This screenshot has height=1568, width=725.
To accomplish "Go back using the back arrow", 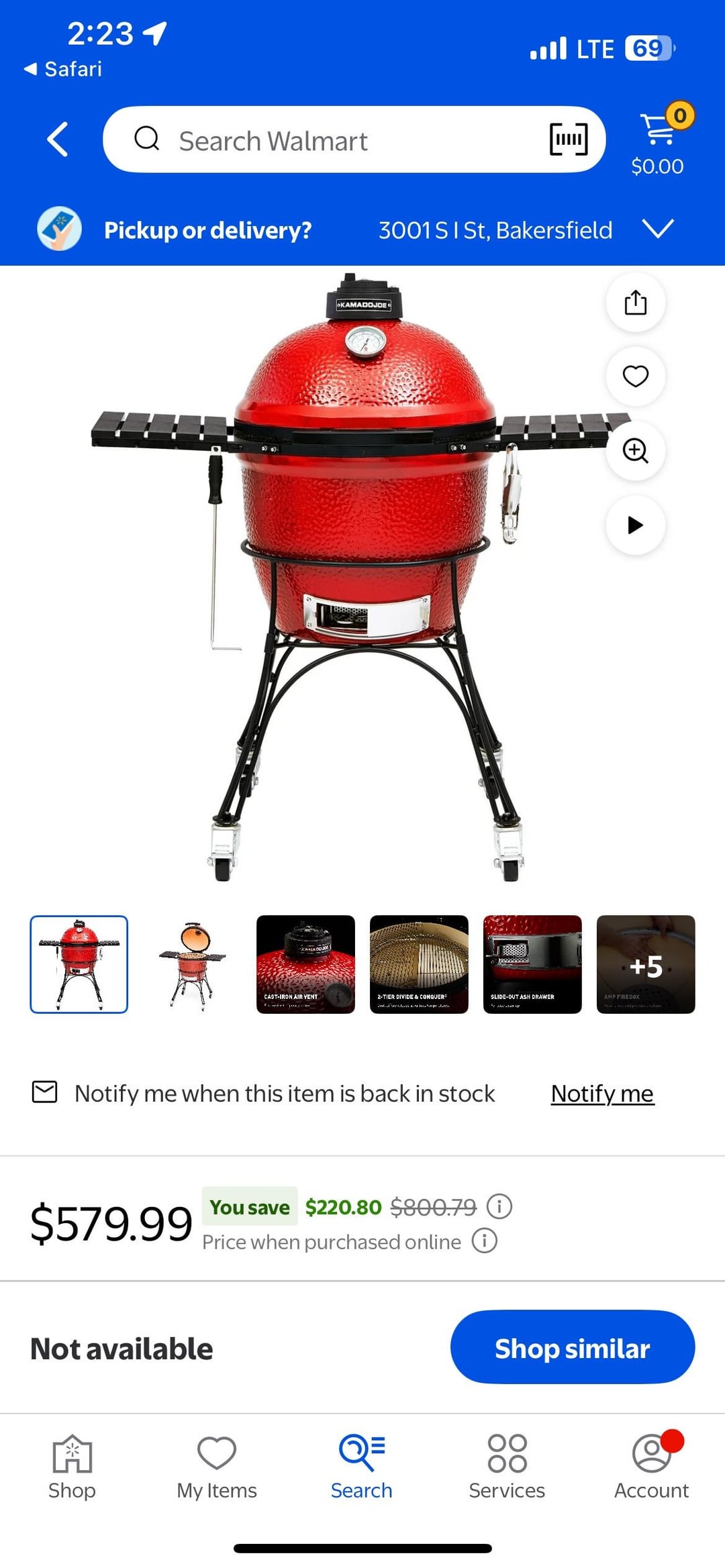I will pyautogui.click(x=58, y=139).
